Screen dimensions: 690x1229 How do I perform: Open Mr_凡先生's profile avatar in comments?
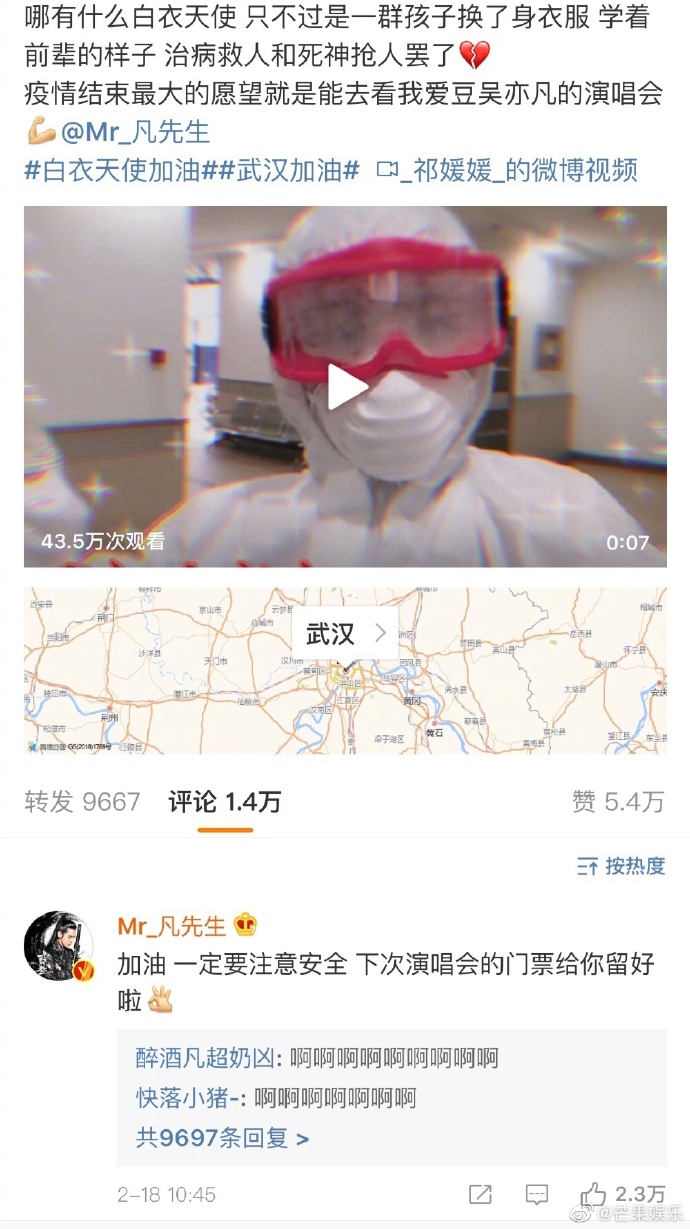coord(59,946)
